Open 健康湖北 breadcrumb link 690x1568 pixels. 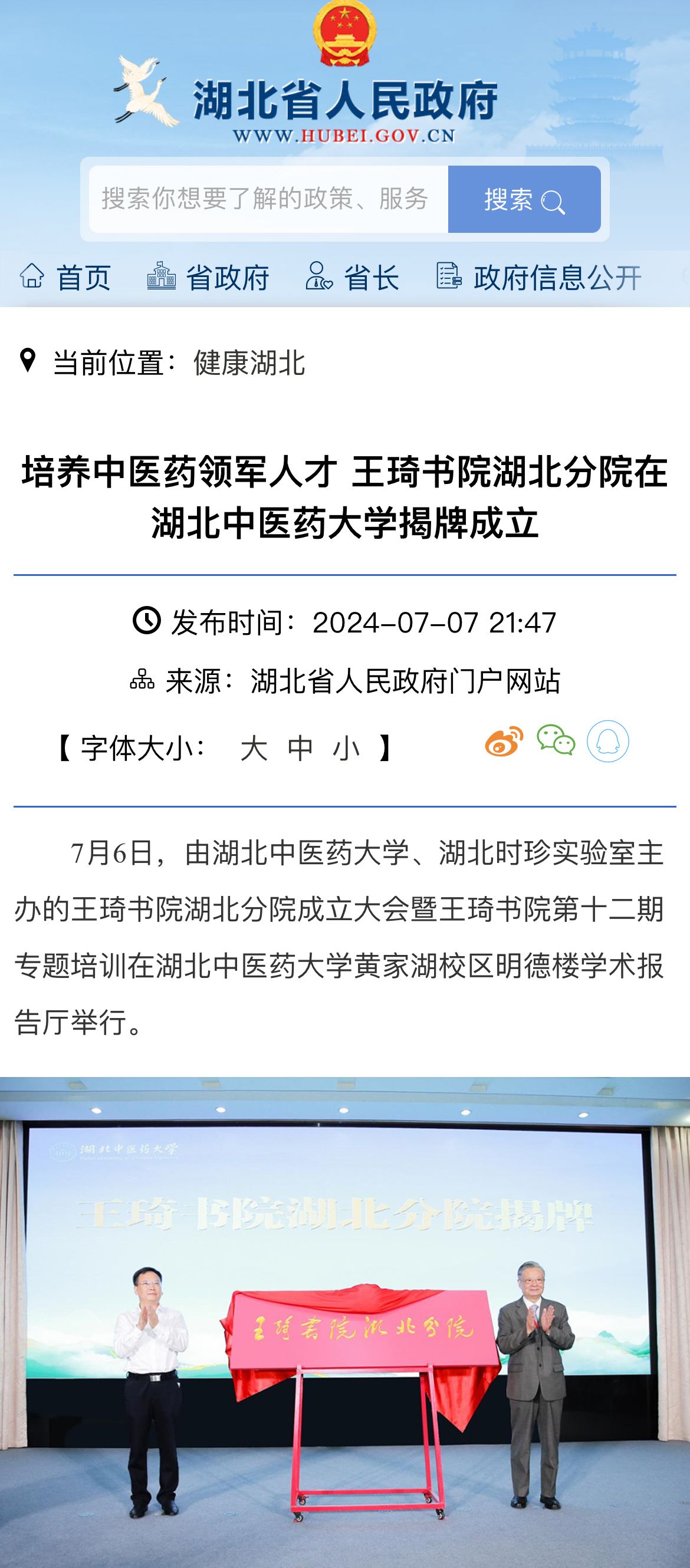coord(249,363)
